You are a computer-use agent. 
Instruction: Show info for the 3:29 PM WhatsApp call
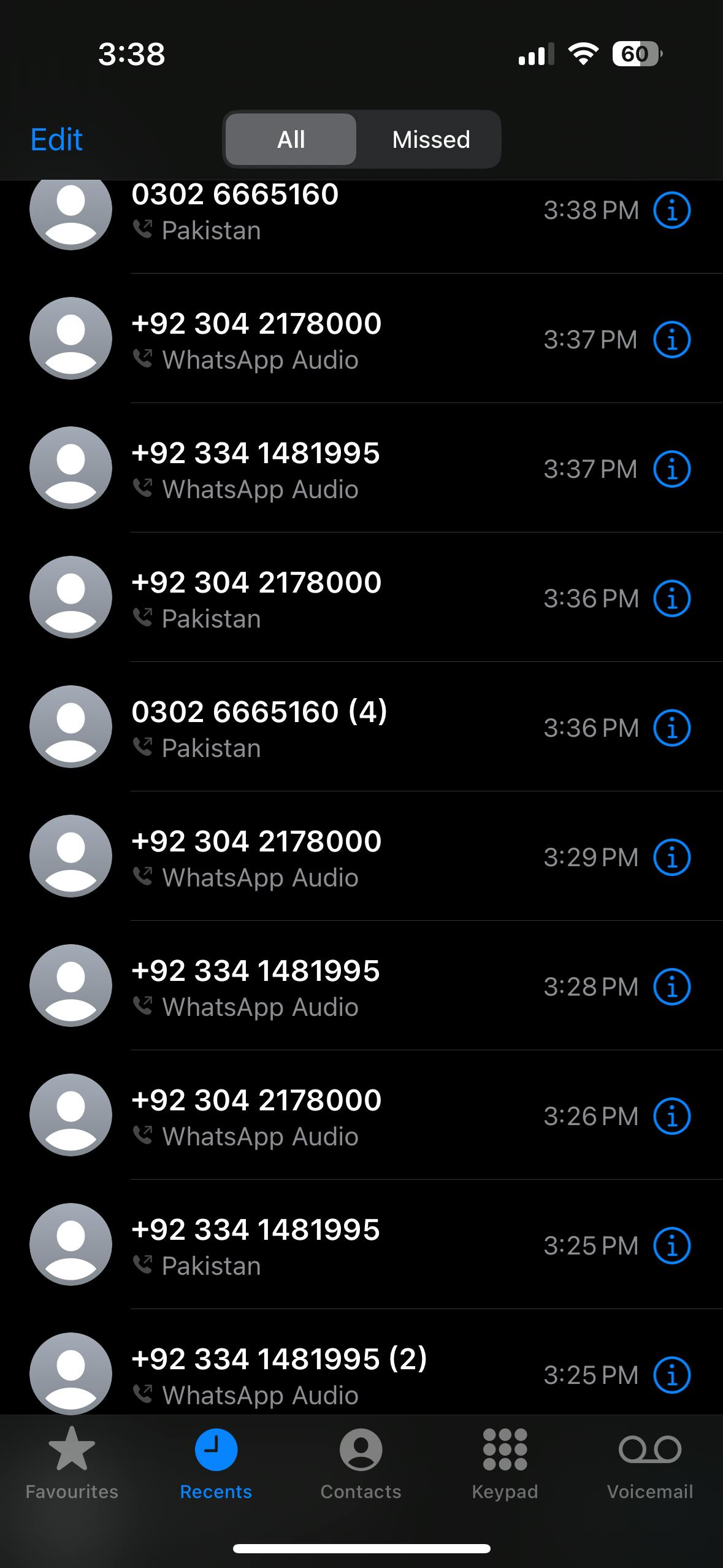[x=671, y=857]
